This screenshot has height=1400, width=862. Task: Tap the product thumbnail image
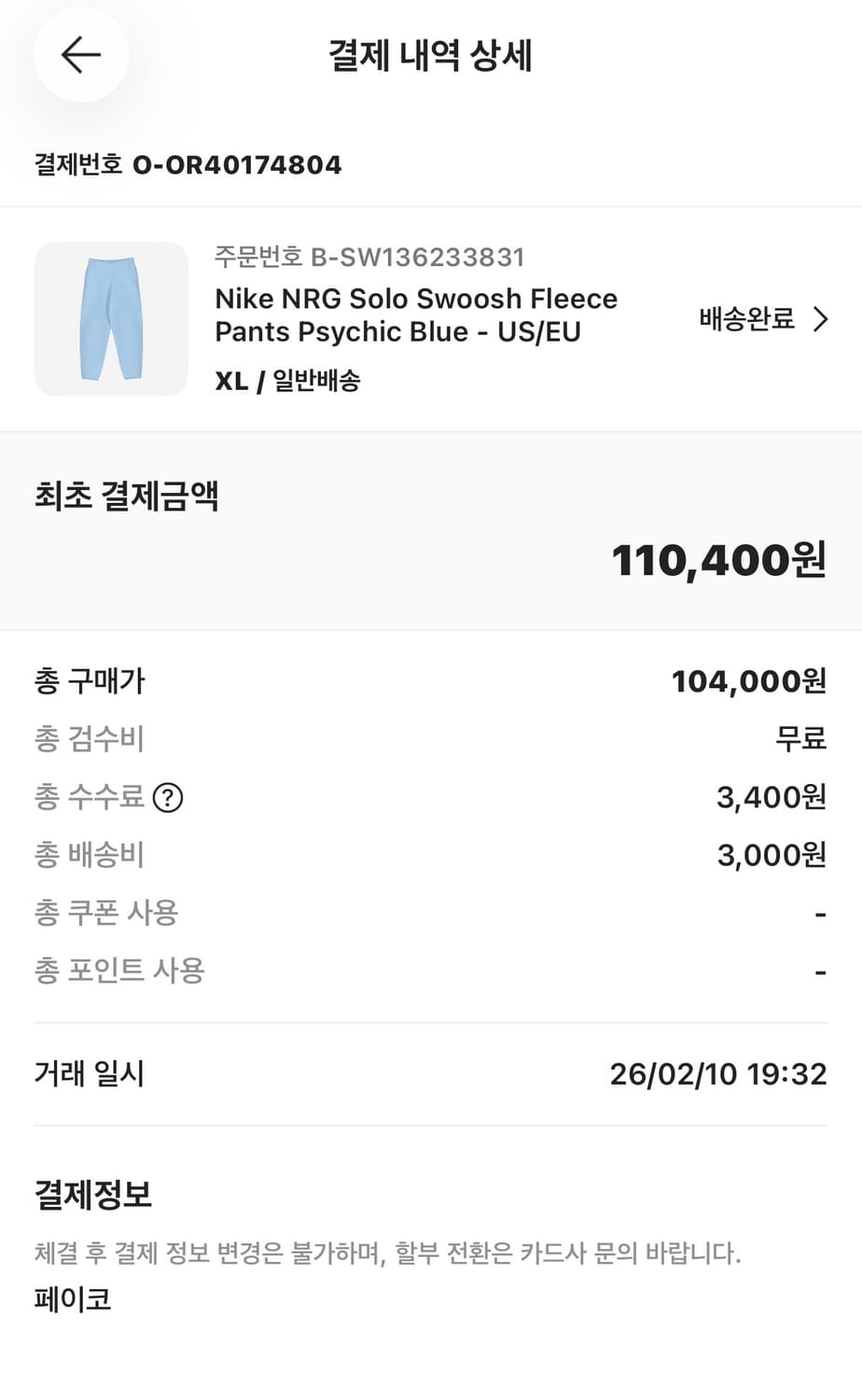110,318
